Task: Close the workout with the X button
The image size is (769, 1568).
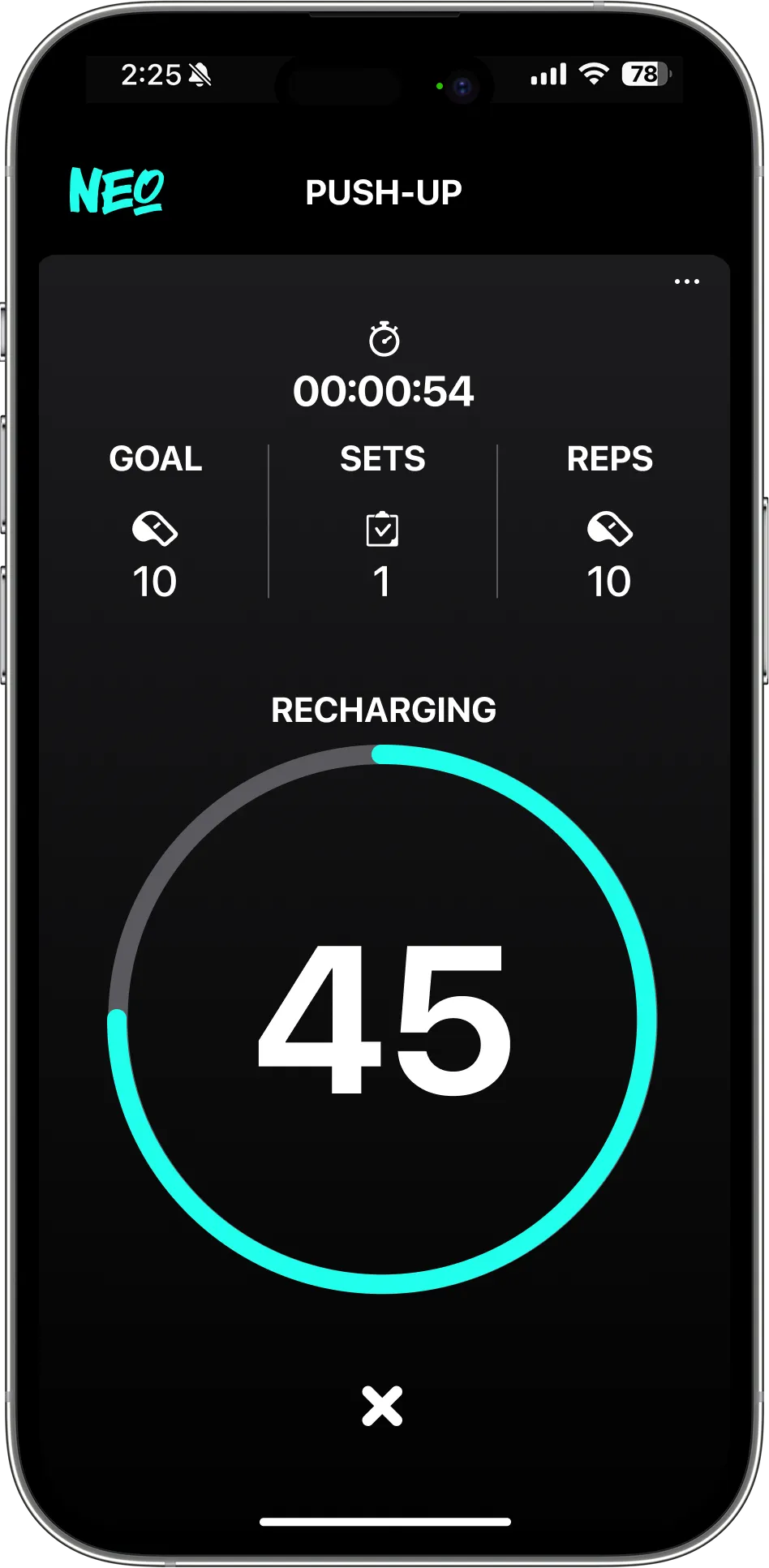Action: [x=382, y=1406]
